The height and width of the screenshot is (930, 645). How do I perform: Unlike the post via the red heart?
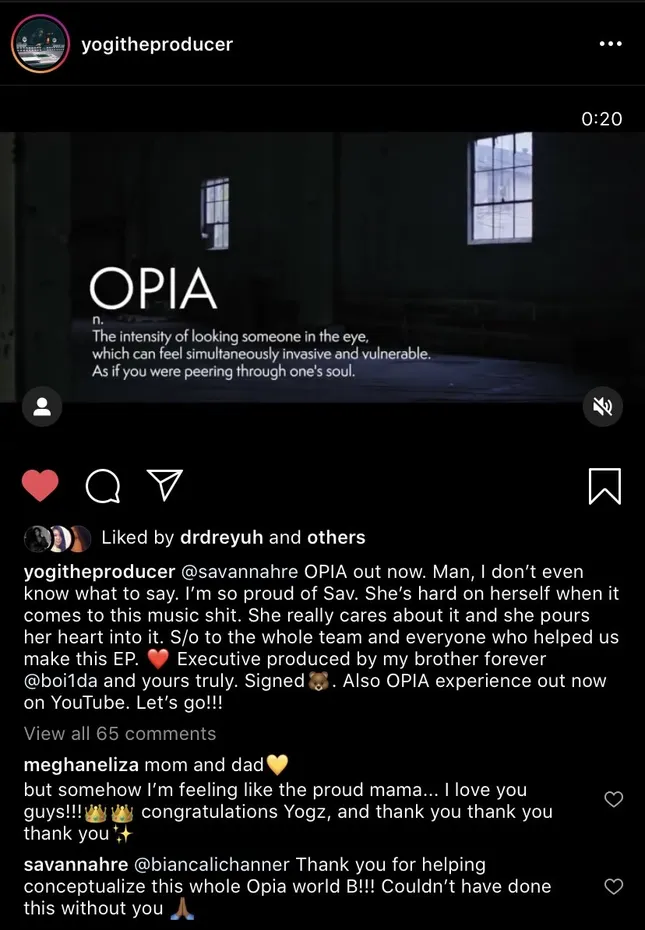(40, 486)
